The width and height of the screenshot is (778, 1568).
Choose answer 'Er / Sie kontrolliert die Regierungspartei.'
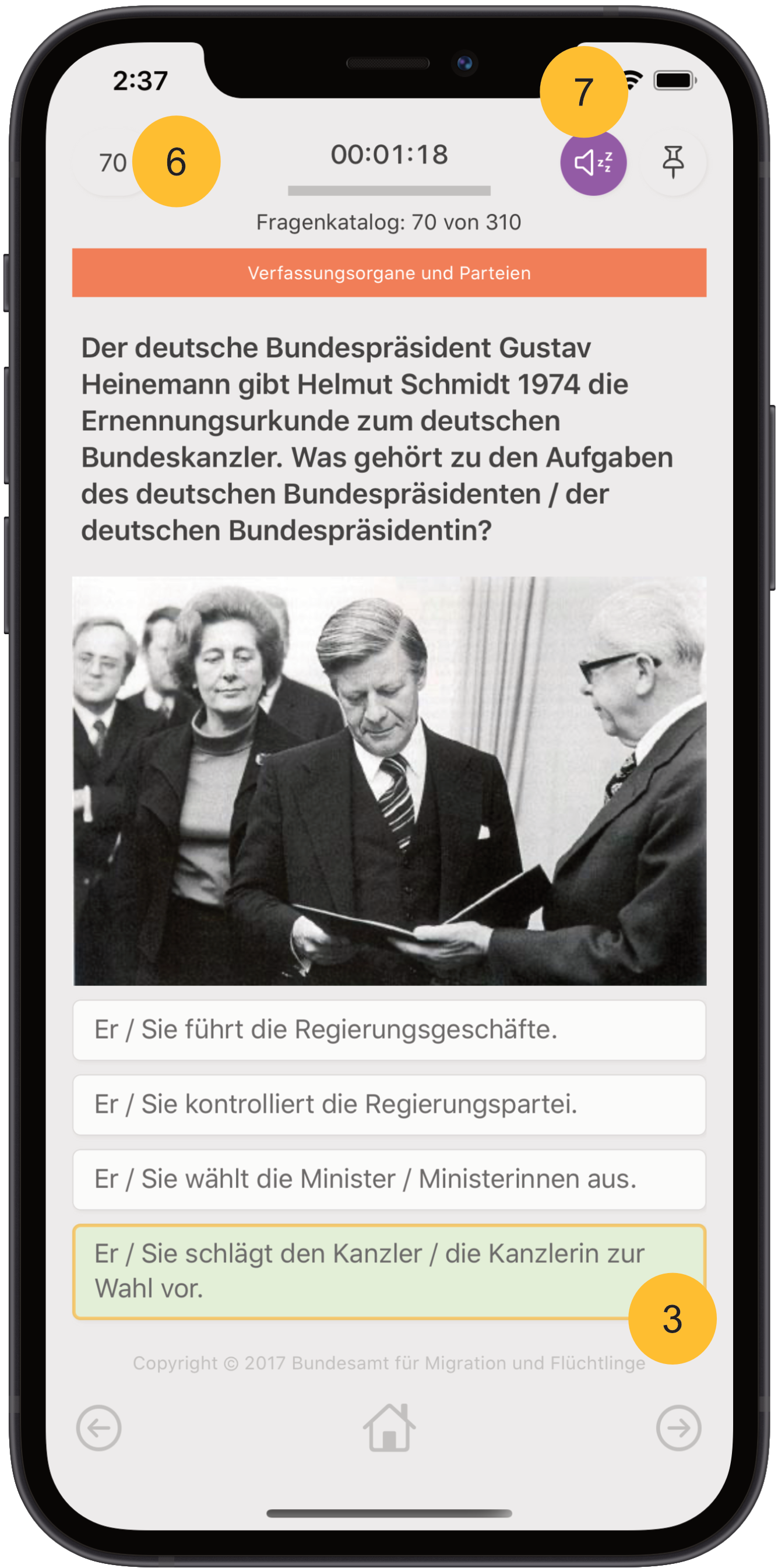coord(389,1104)
